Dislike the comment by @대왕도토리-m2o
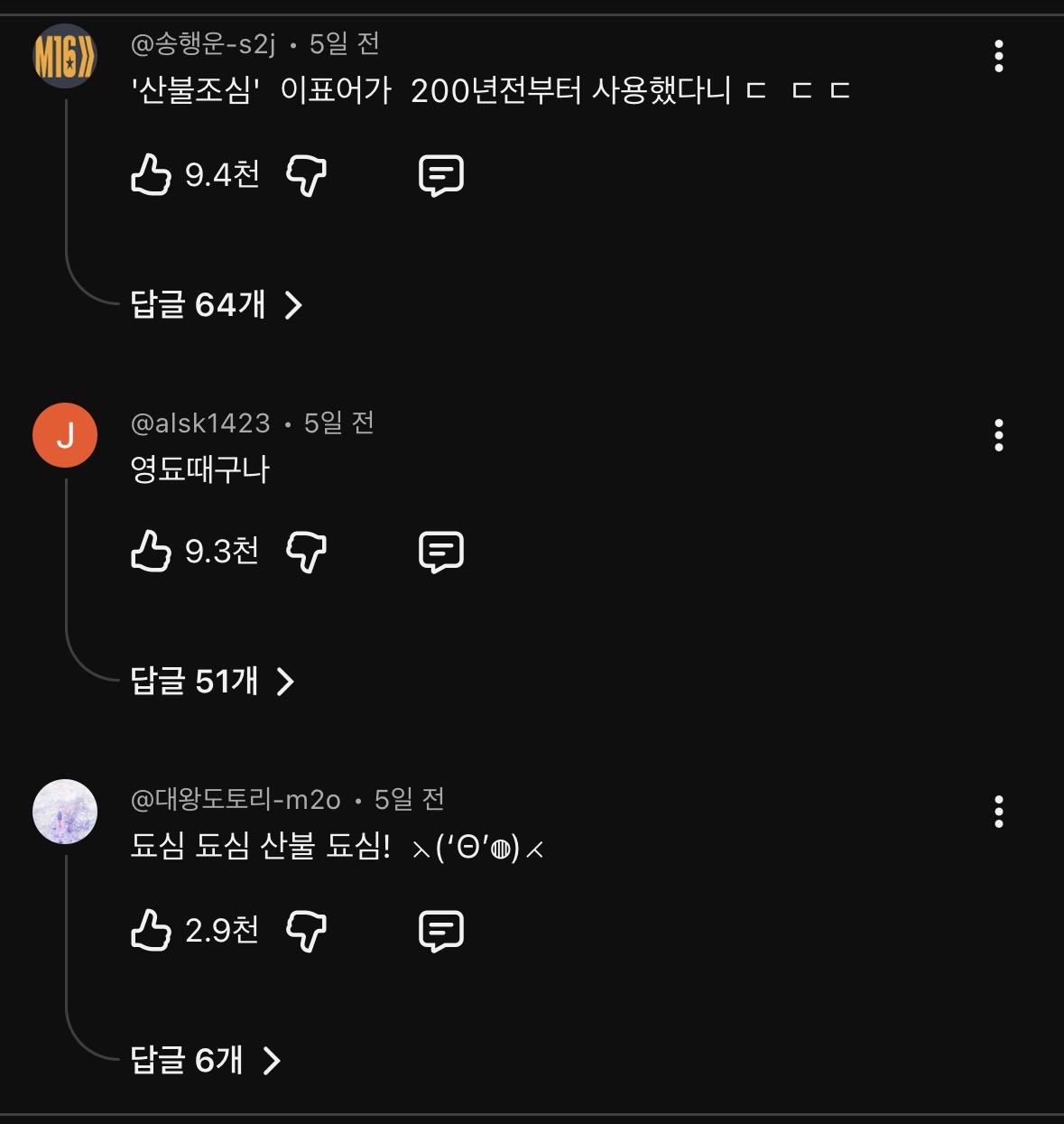1064x1124 pixels. (306, 930)
